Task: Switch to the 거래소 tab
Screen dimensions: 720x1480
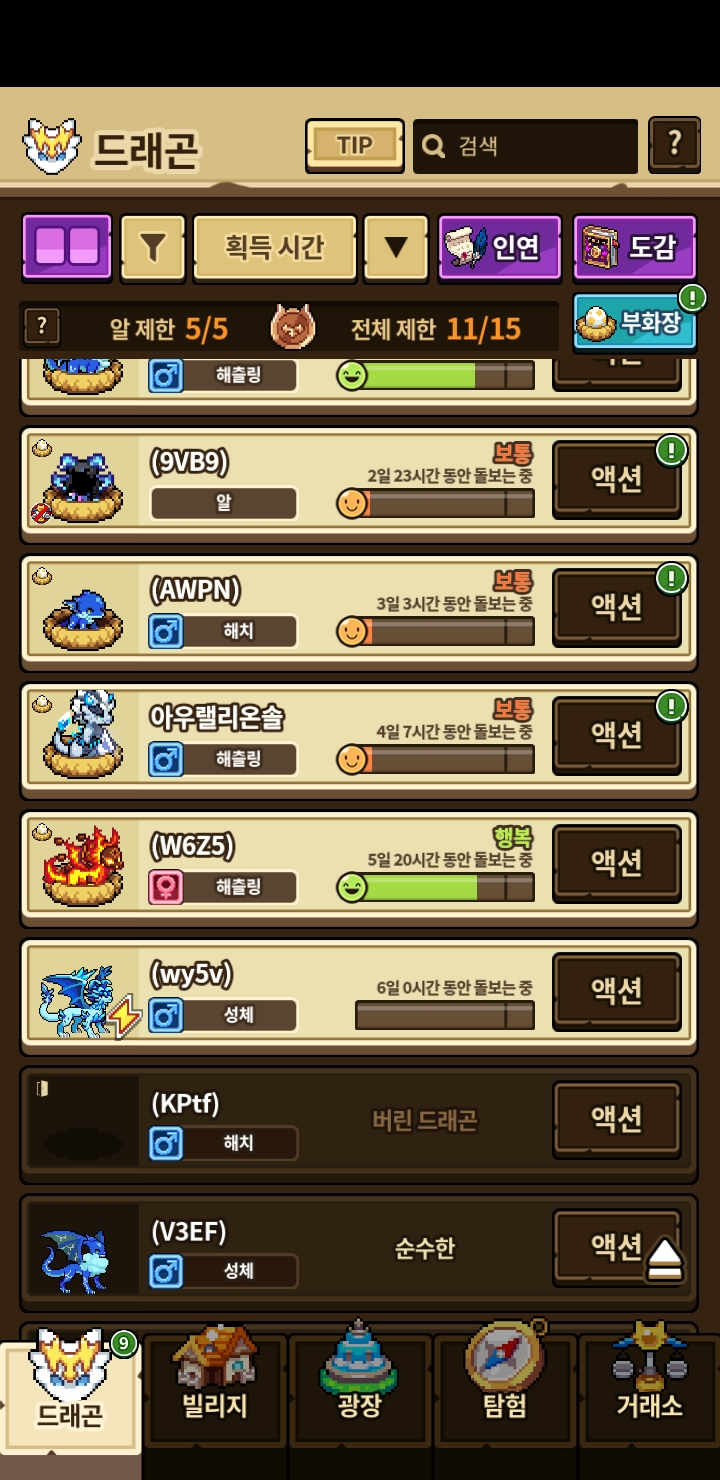Action: tap(649, 1390)
